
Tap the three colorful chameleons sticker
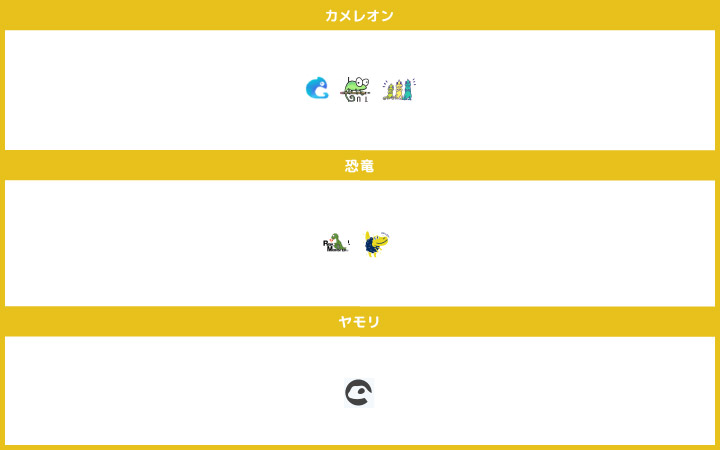tap(398, 89)
